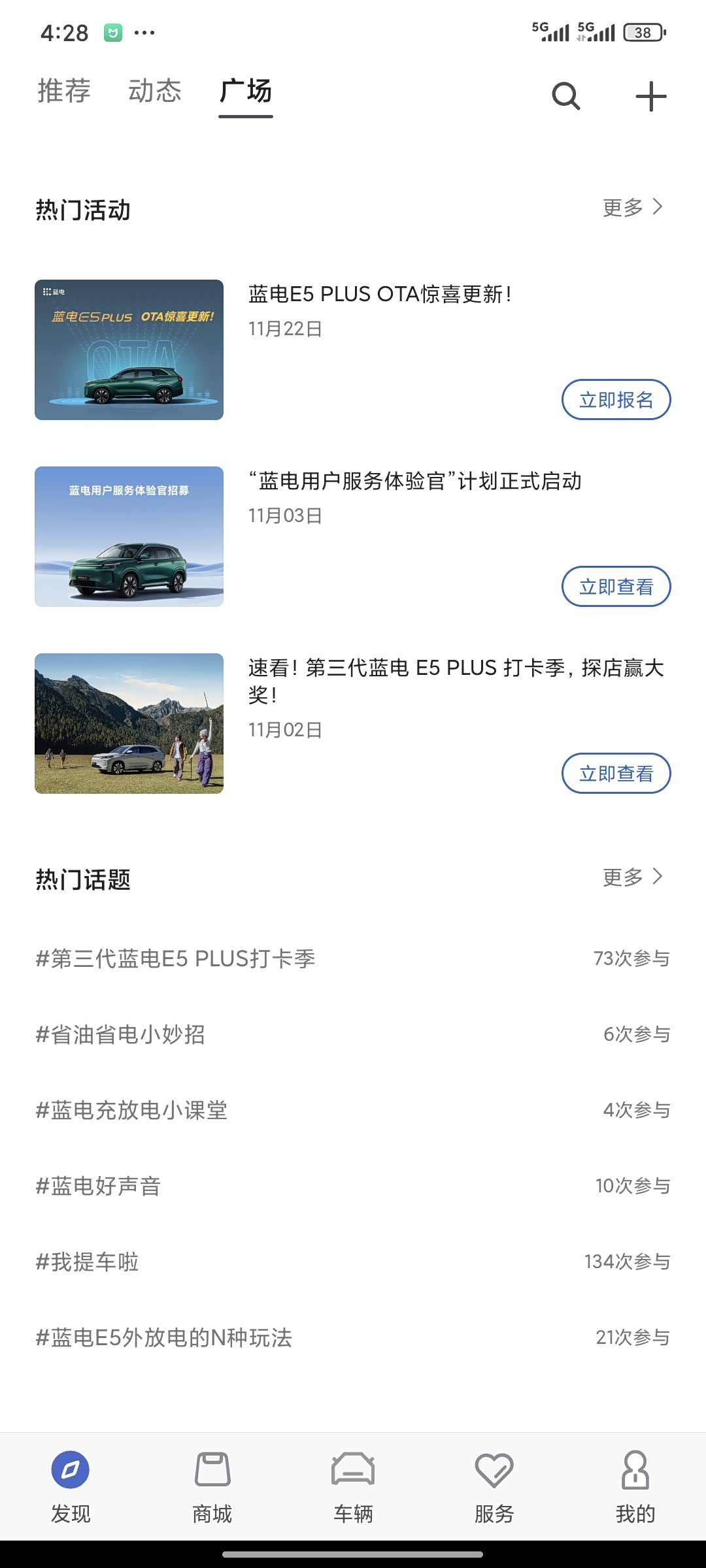Tap the chevron after 热门活动 更多
This screenshot has width=706, height=1568.
pyautogui.click(x=657, y=207)
